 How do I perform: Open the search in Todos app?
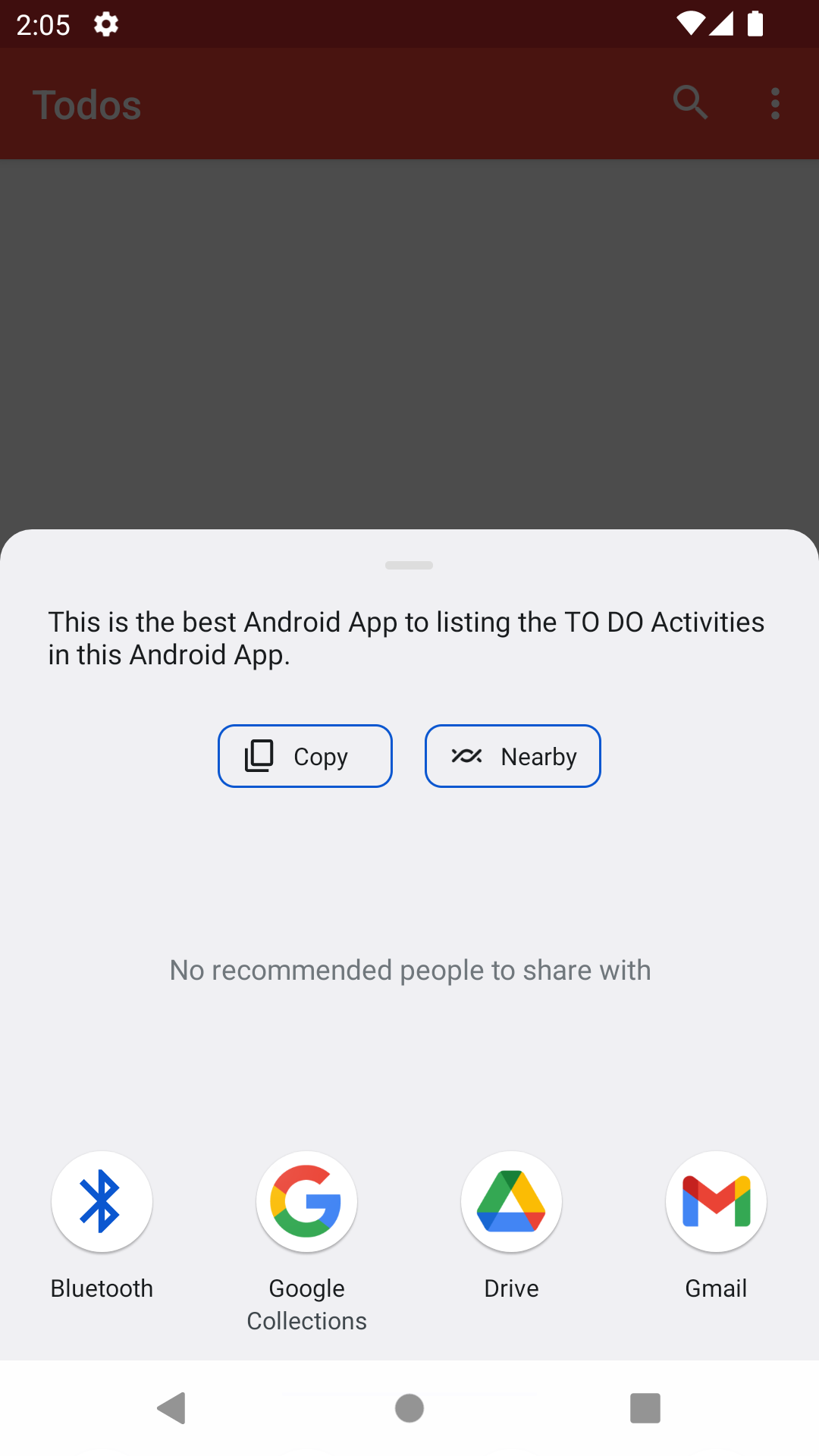pyautogui.click(x=689, y=103)
